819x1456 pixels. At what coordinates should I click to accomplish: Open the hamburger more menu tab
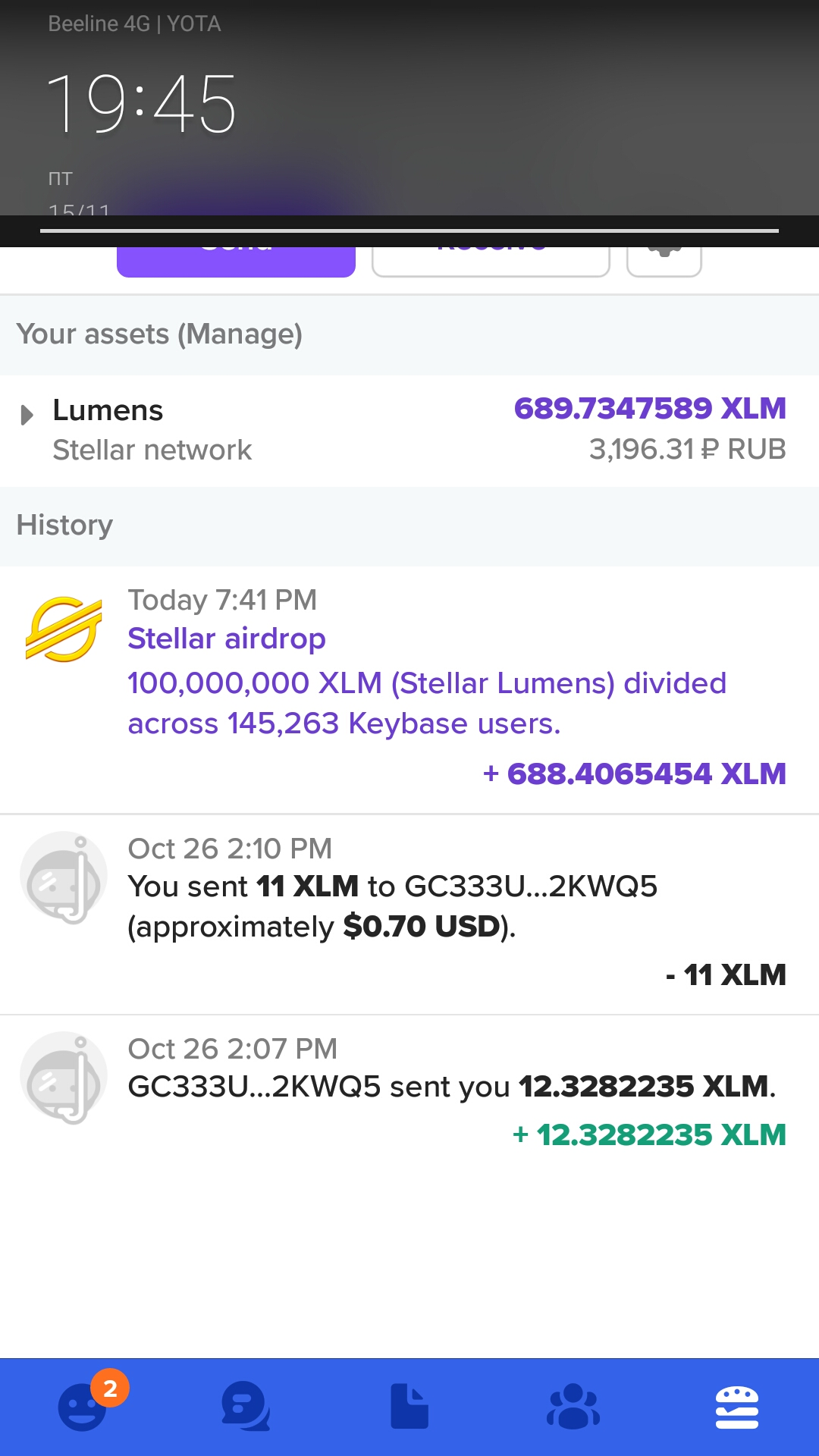coord(737,1407)
